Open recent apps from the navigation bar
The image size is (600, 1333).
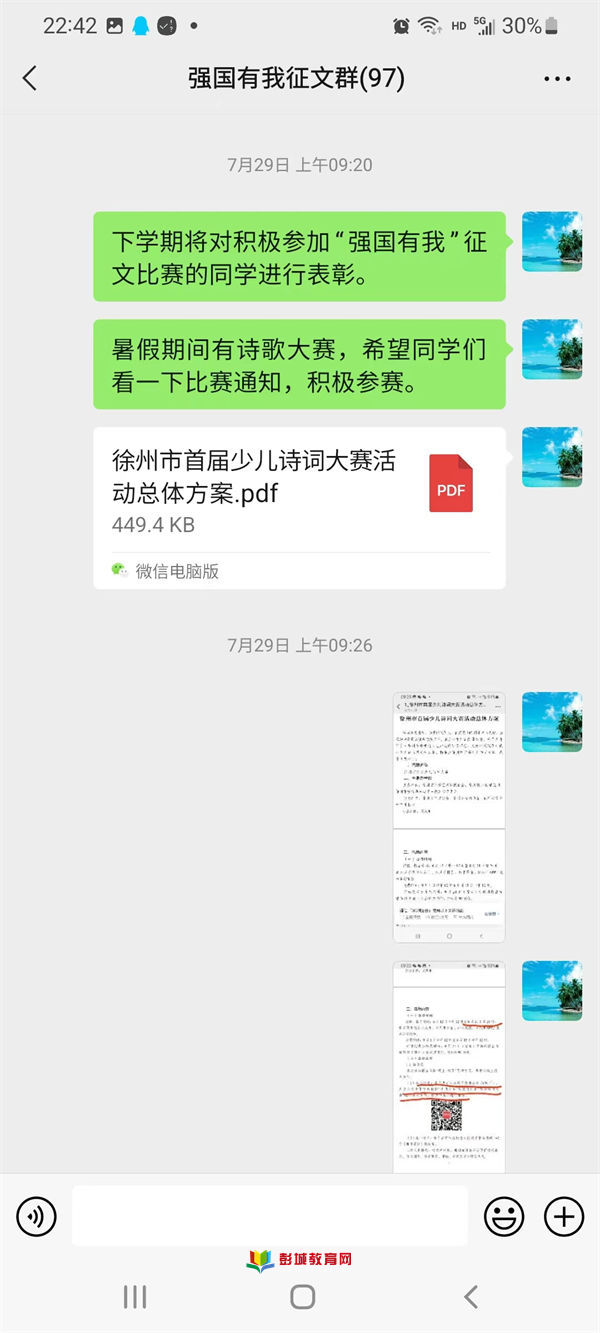(x=135, y=1297)
